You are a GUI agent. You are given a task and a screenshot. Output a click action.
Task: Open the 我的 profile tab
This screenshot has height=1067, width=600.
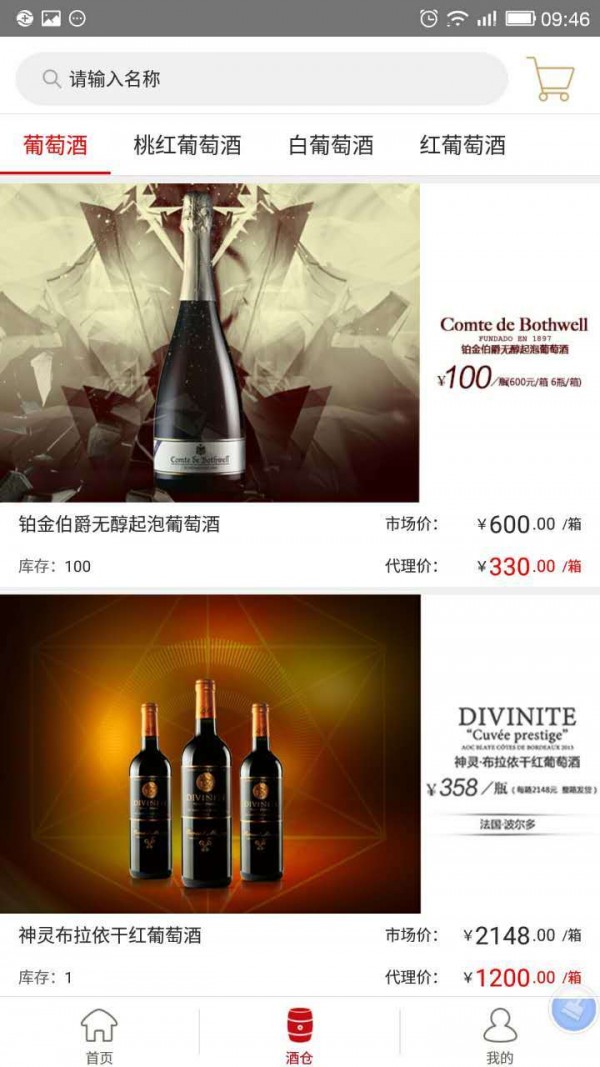pos(499,1035)
